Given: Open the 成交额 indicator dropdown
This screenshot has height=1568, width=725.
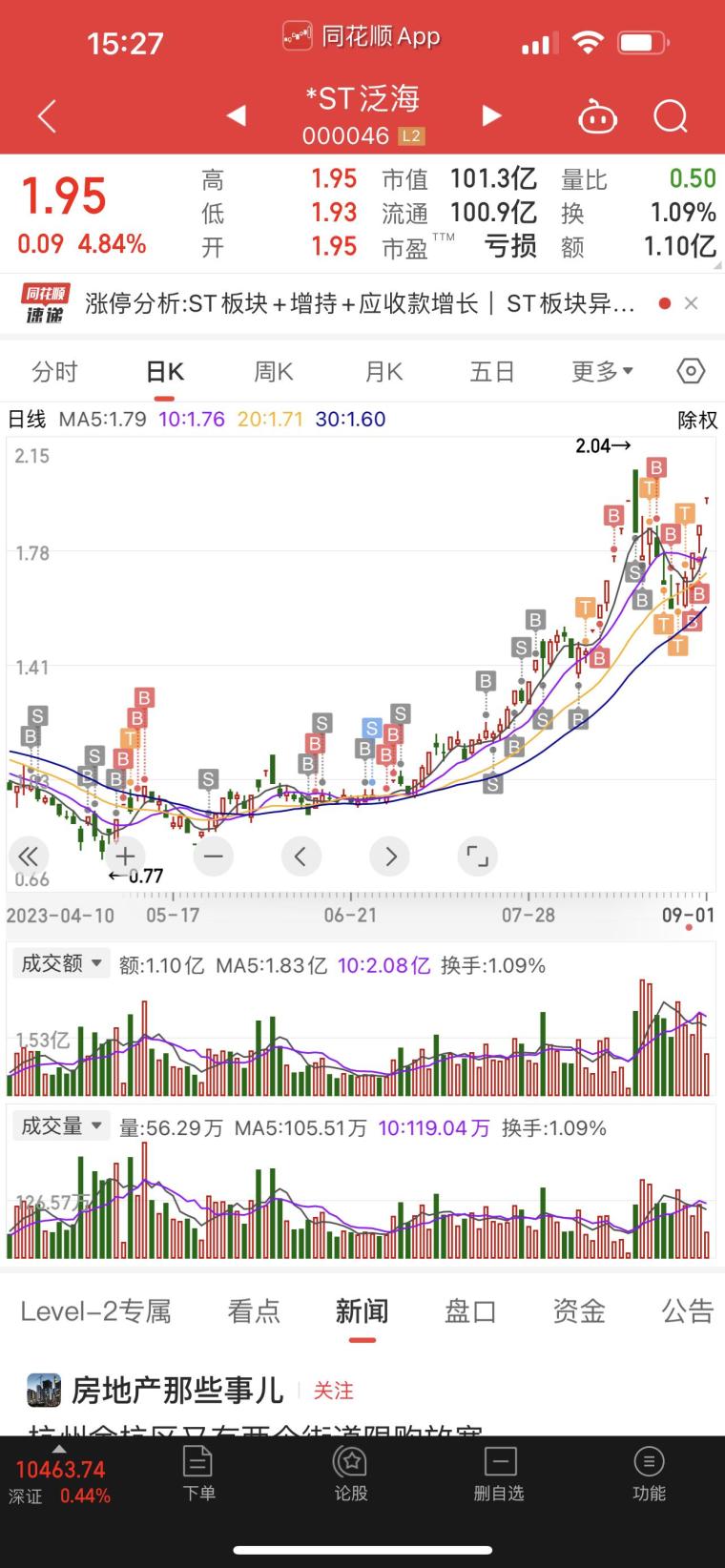Looking at the screenshot, I should coord(61,963).
